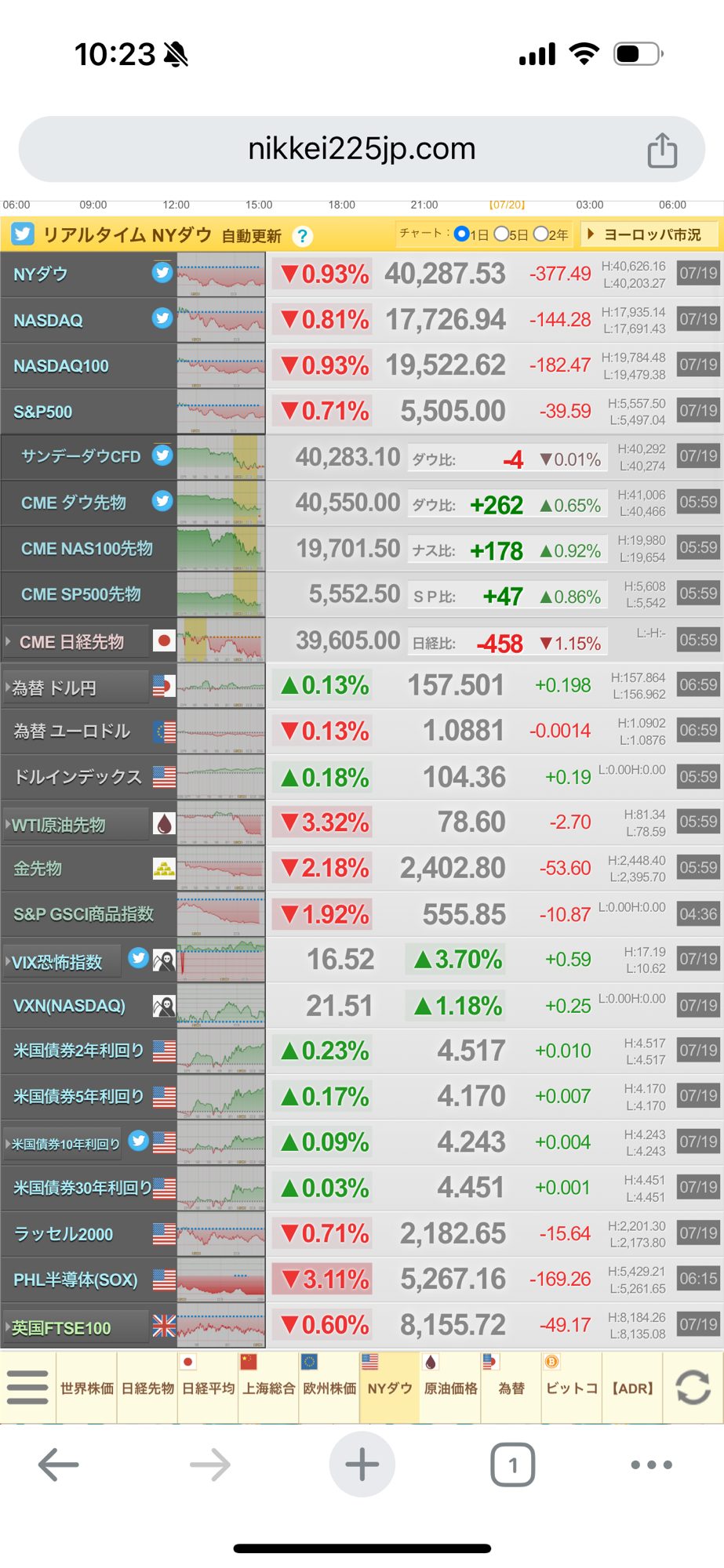
Task: Switch to the ビットコ tab
Action: point(571,1388)
